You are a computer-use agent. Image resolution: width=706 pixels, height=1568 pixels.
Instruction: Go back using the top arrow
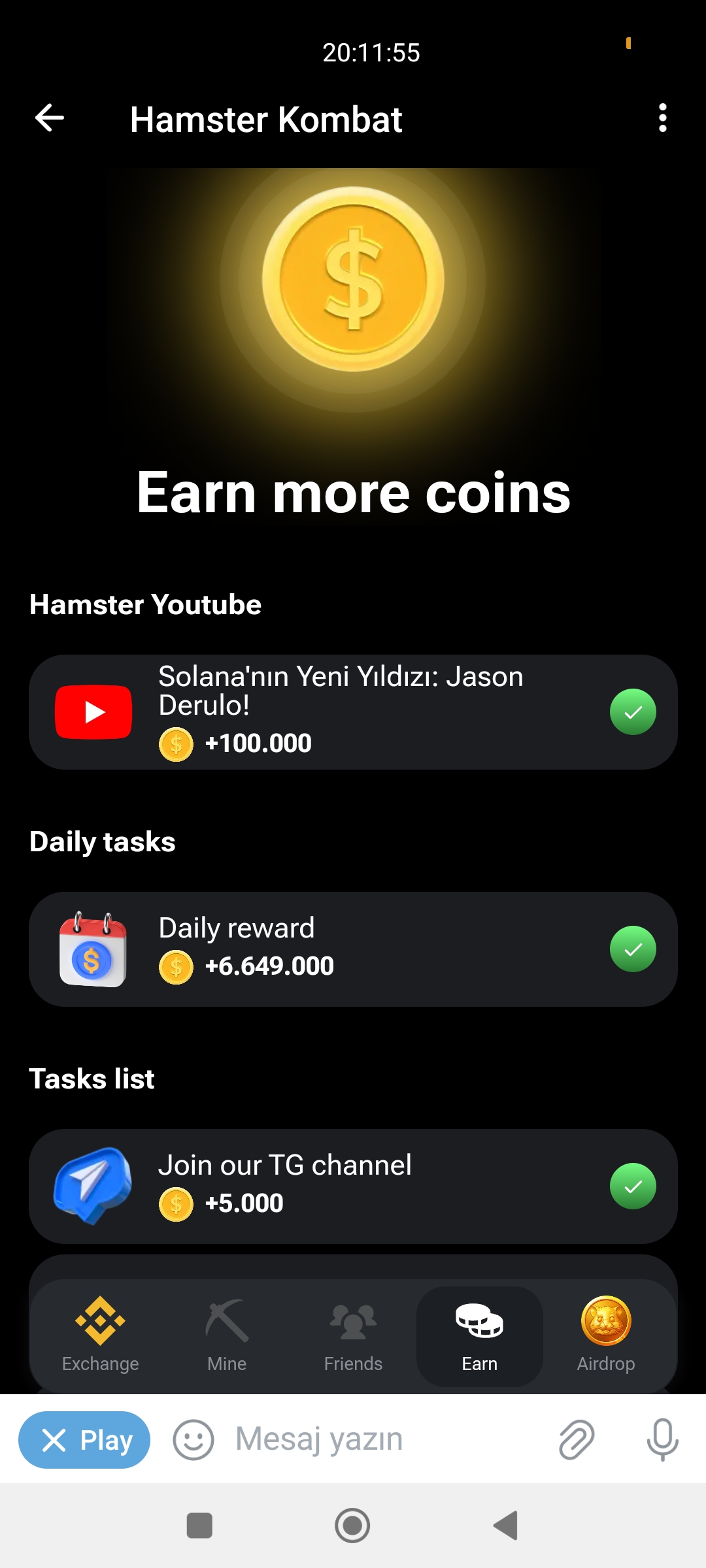point(50,118)
